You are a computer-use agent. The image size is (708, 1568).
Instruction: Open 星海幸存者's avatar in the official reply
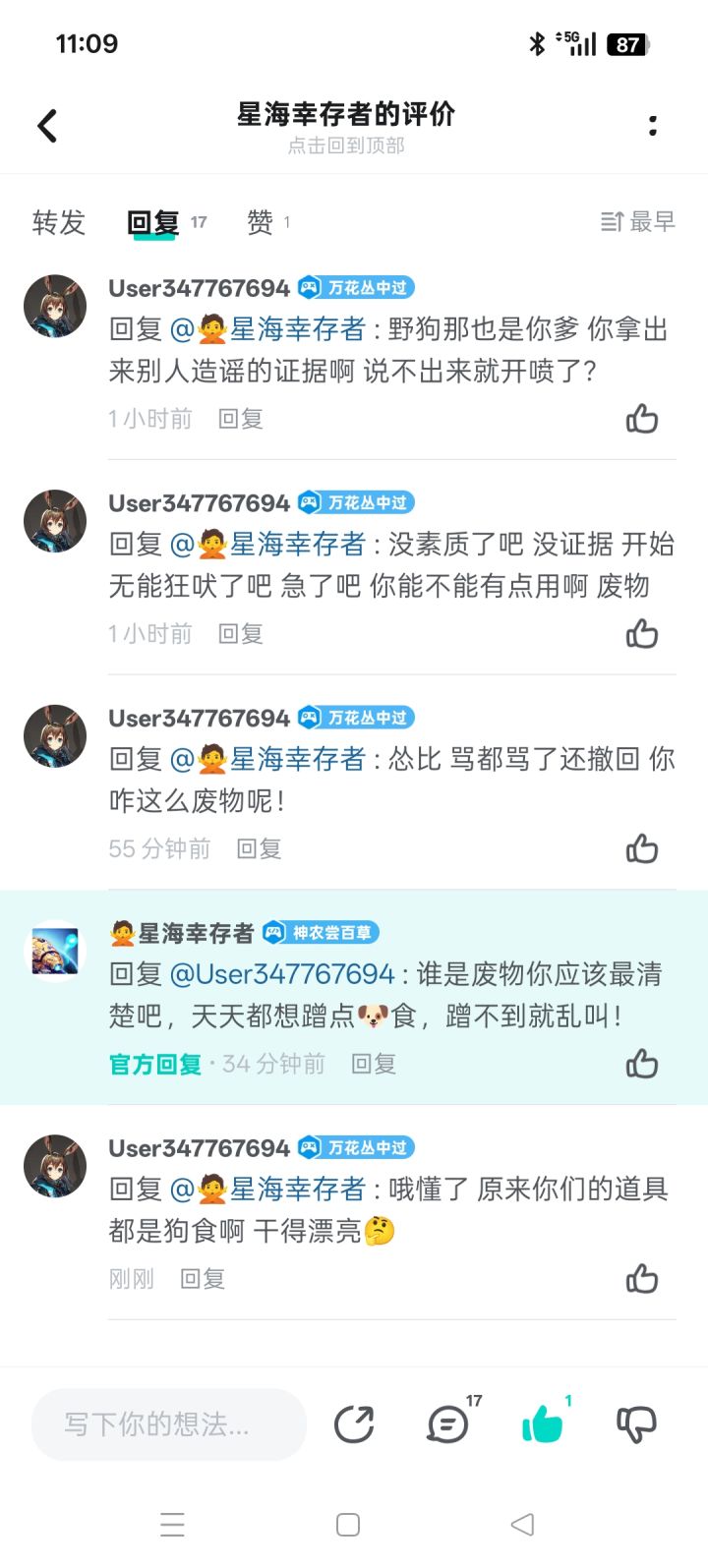pyautogui.click(x=55, y=951)
